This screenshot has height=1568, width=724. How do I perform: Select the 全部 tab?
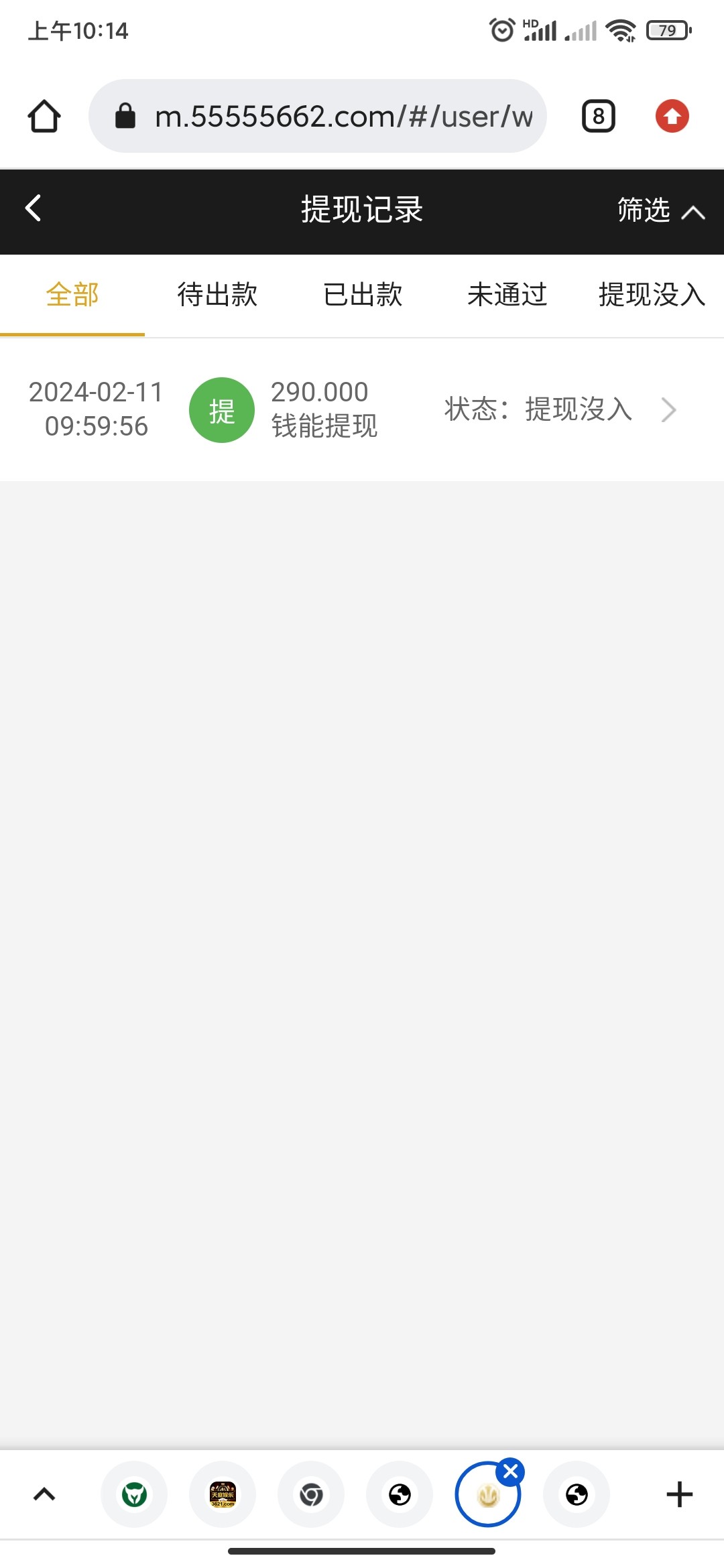[72, 295]
